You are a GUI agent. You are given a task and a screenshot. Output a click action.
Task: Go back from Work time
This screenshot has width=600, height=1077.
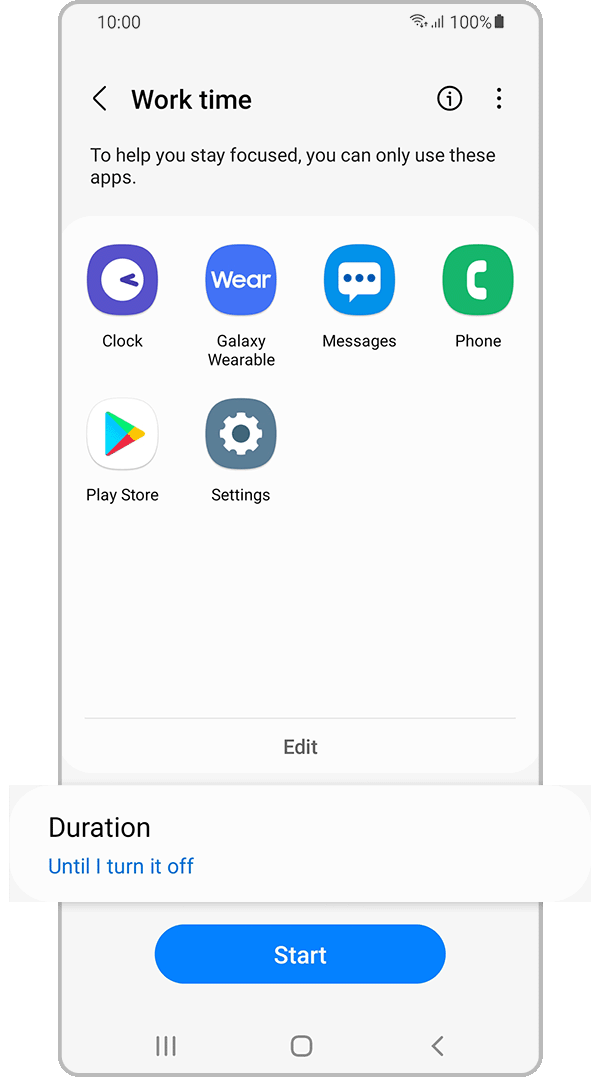[100, 99]
